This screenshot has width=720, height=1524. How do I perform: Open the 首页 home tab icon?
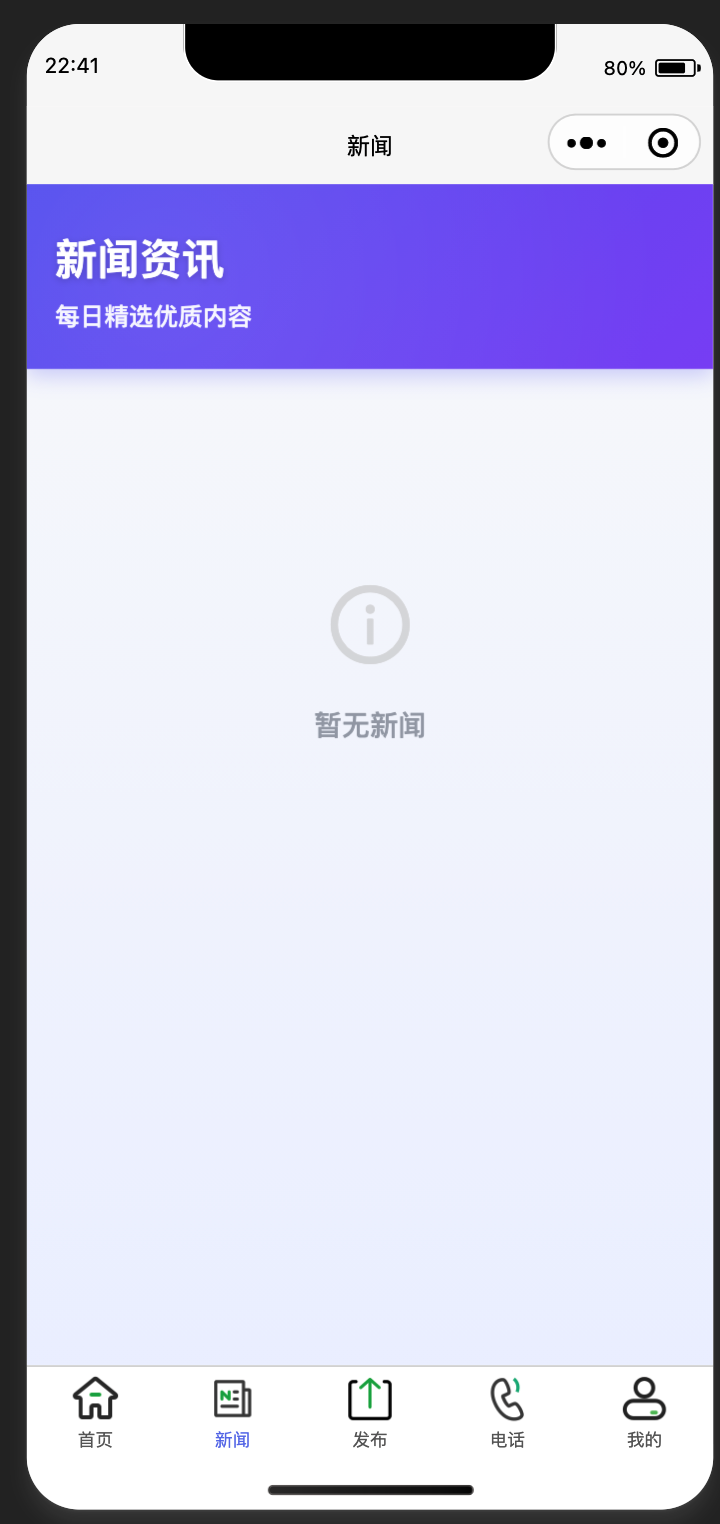[x=94, y=1398]
